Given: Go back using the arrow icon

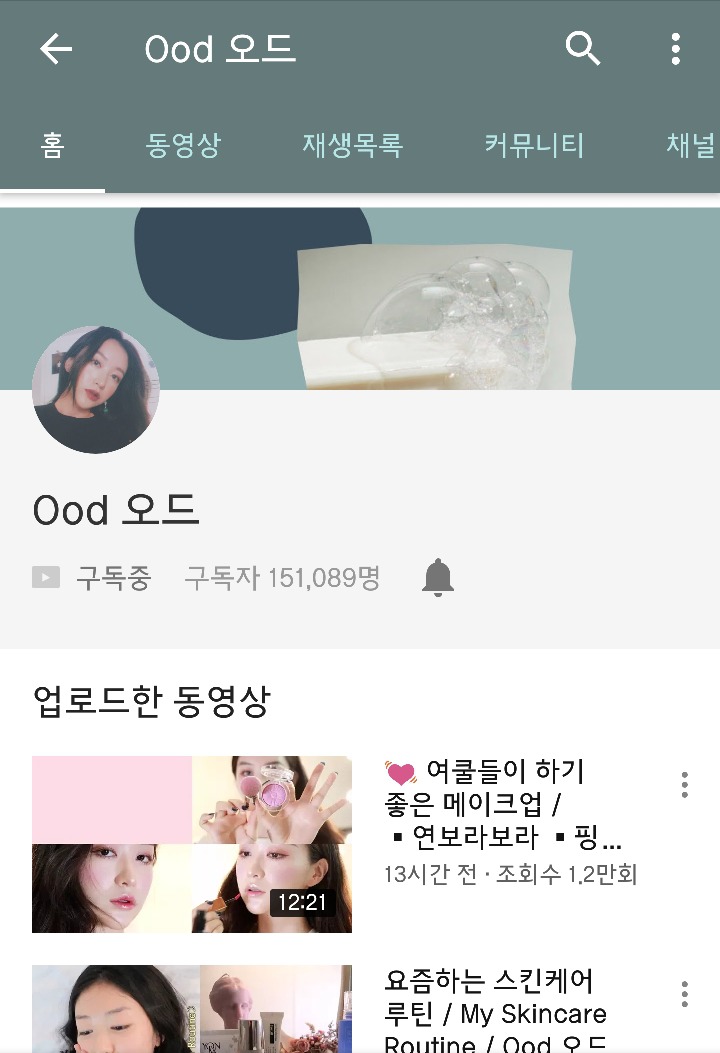Looking at the screenshot, I should pos(56,49).
